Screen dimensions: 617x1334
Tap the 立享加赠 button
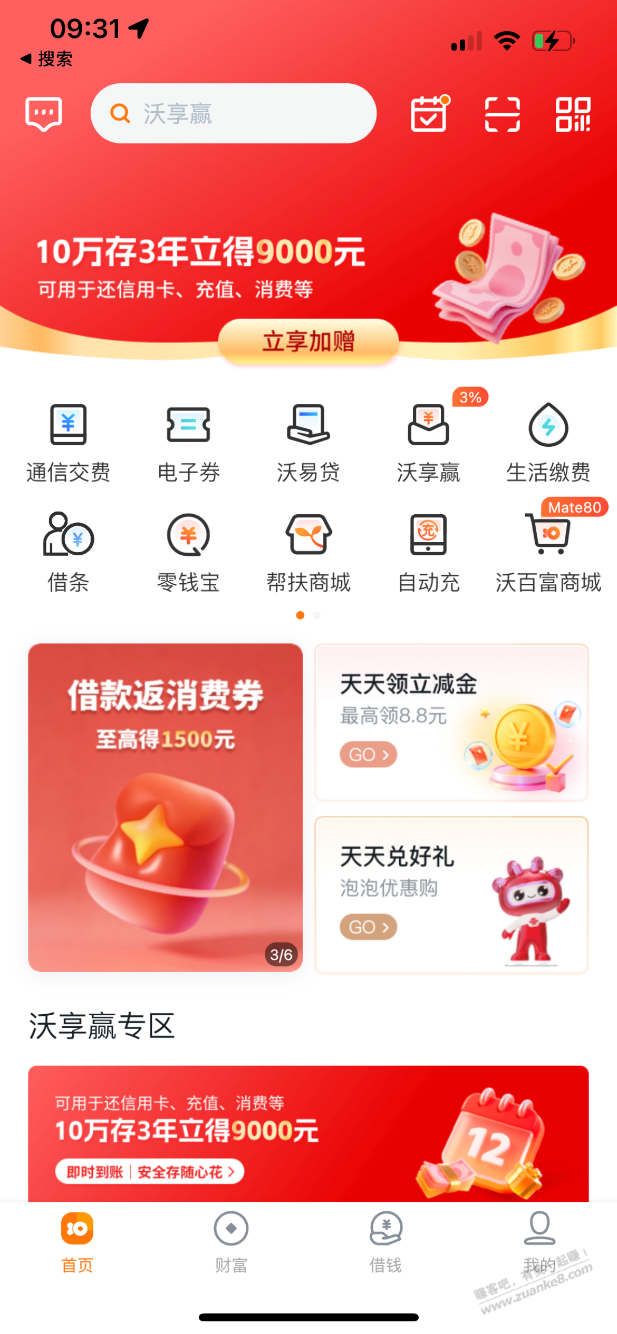(308, 342)
